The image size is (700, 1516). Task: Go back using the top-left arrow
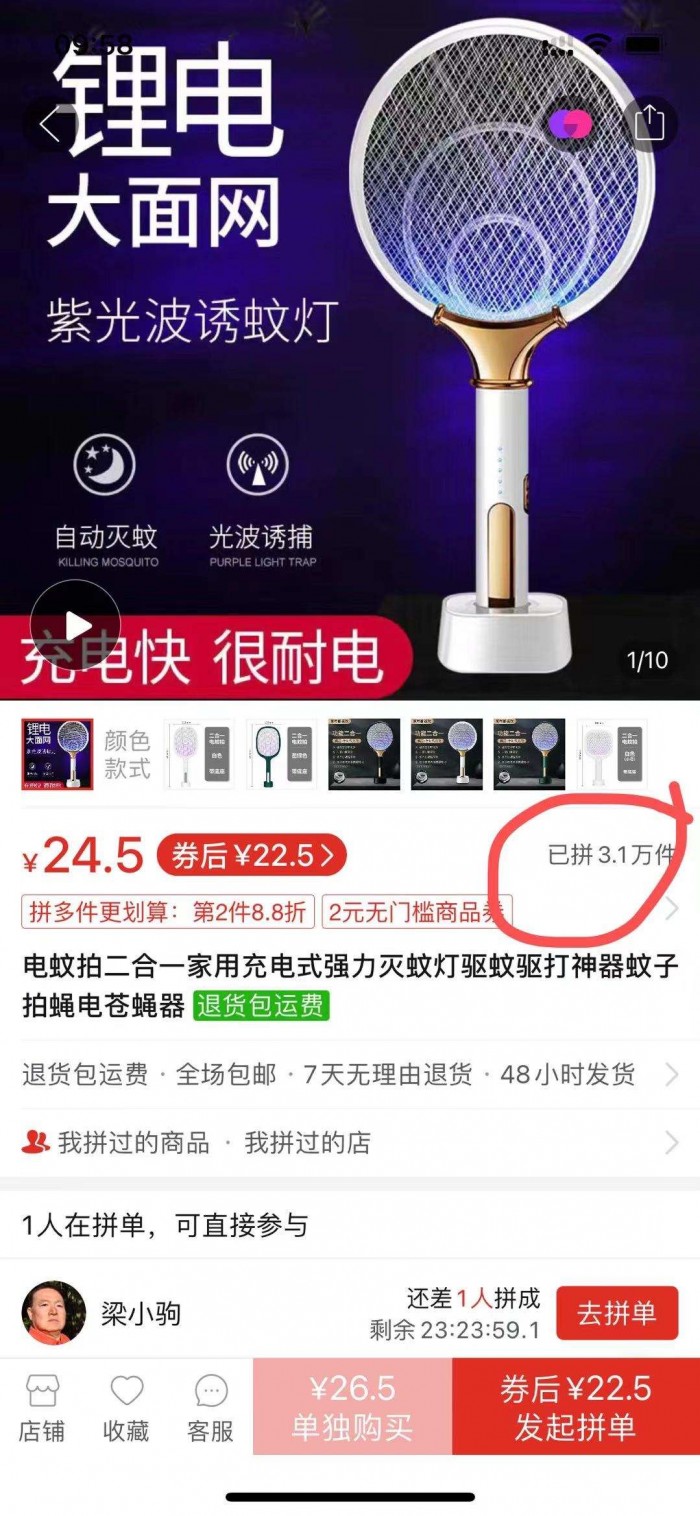pos(50,125)
